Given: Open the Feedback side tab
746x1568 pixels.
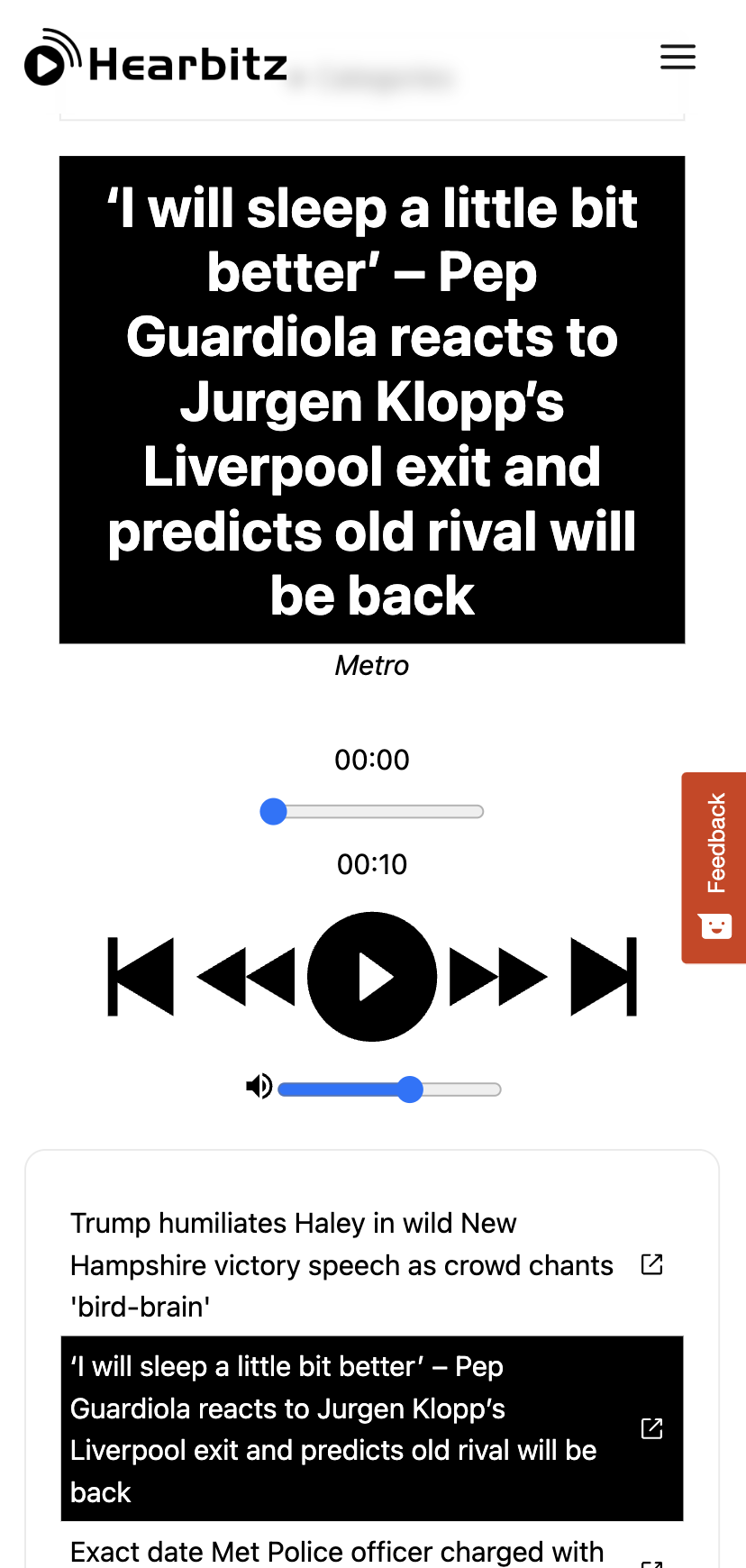Looking at the screenshot, I should (714, 867).
